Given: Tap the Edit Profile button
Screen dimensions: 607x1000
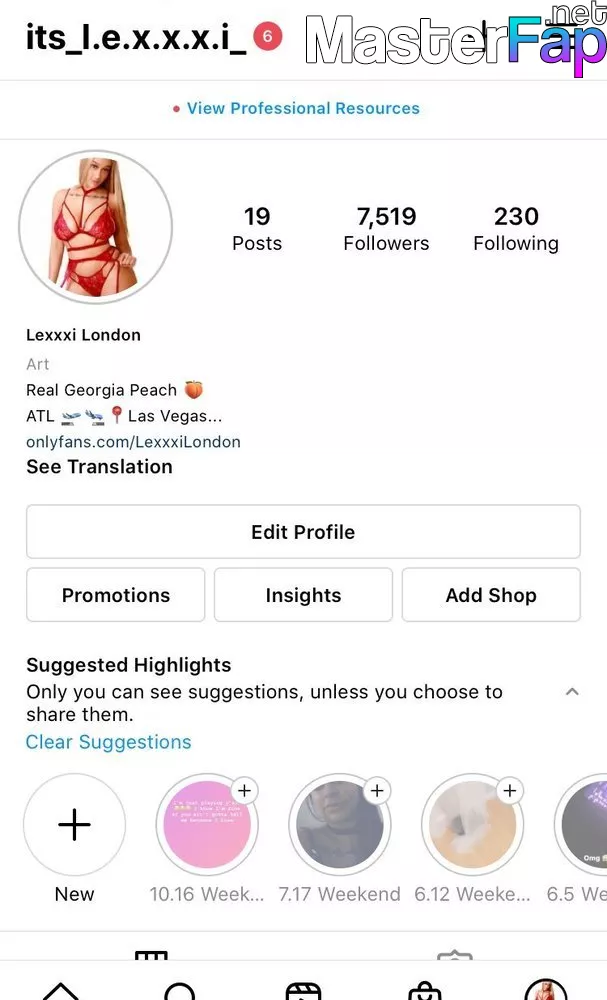Looking at the screenshot, I should (x=303, y=532).
